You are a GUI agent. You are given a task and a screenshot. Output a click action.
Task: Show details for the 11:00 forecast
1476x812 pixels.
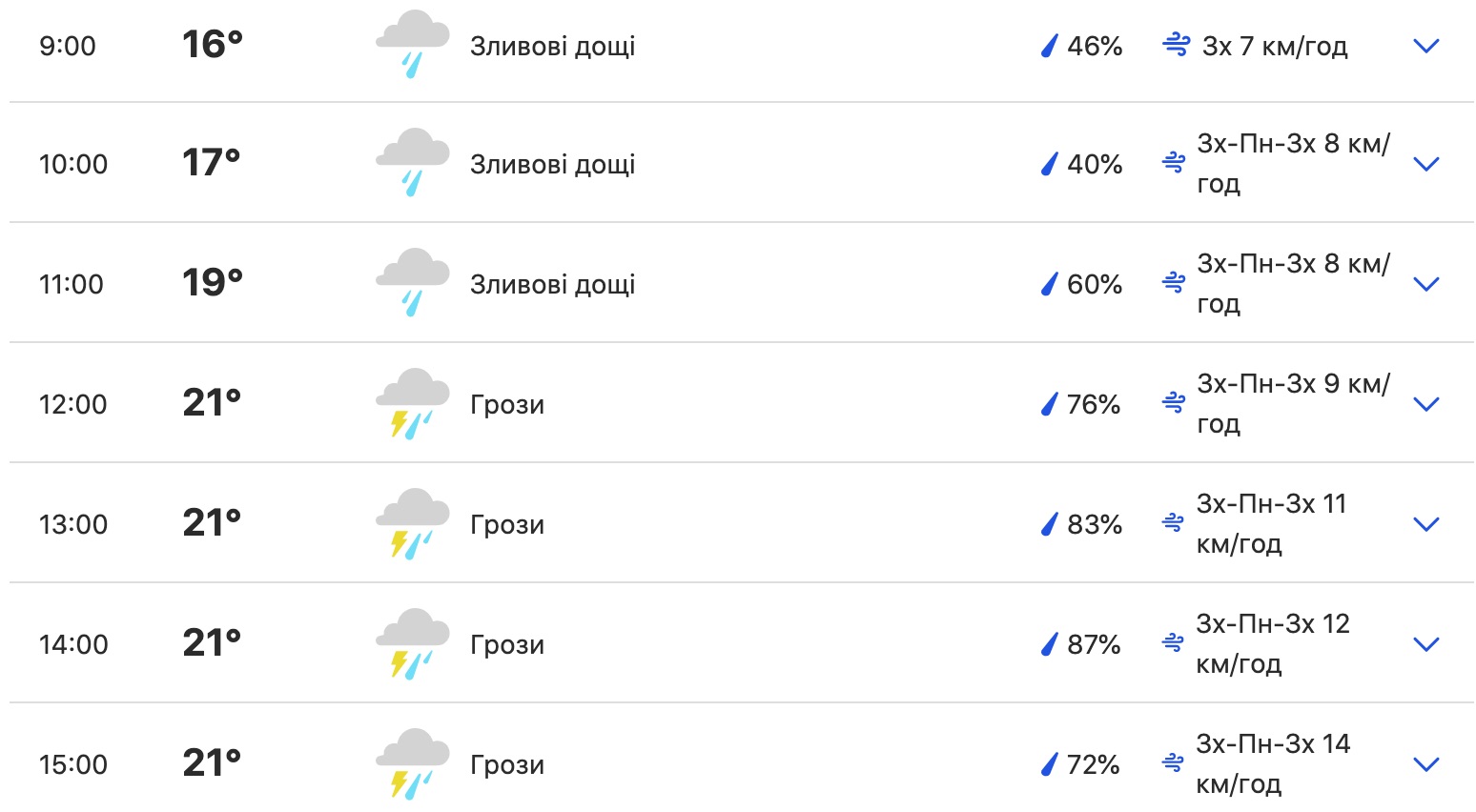(1425, 284)
